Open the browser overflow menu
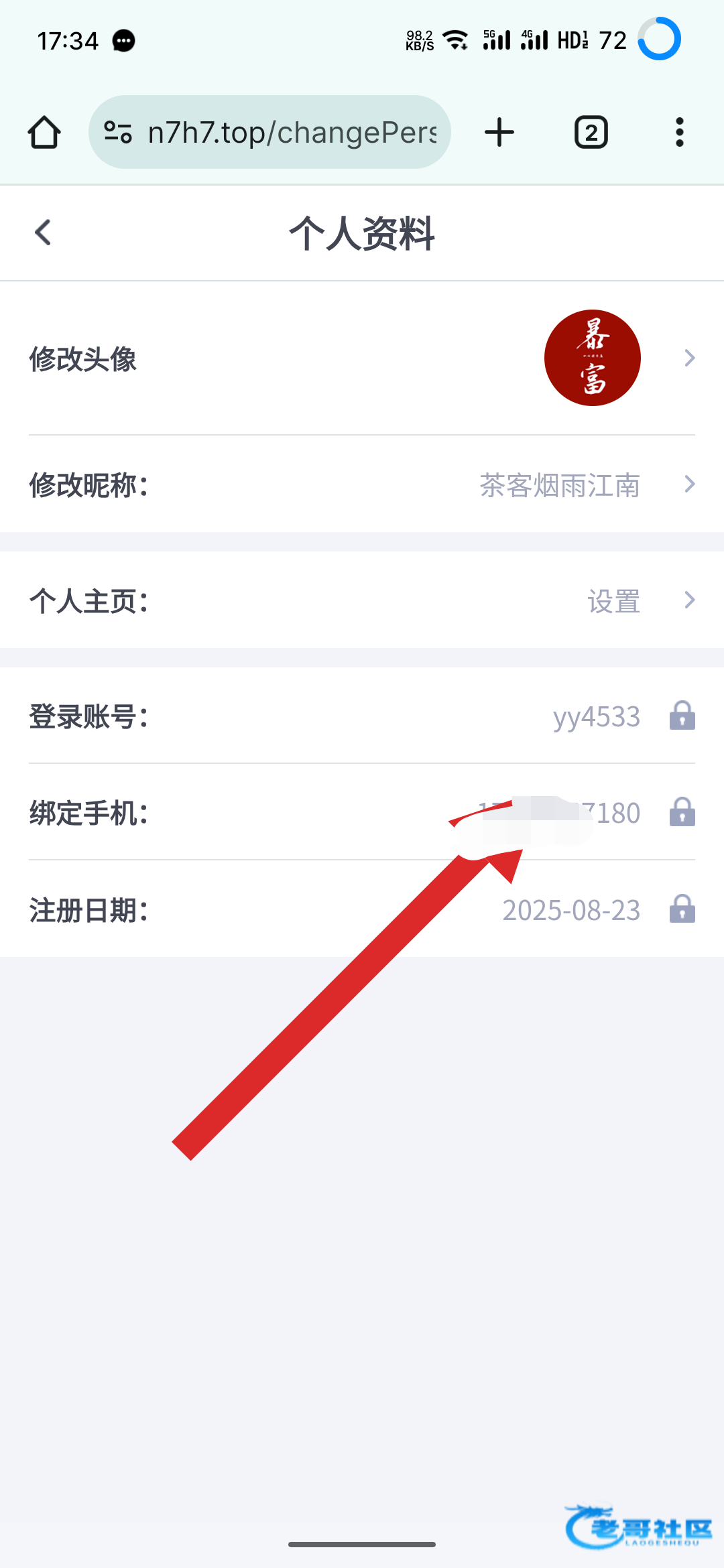The height and width of the screenshot is (1568, 724). click(679, 132)
